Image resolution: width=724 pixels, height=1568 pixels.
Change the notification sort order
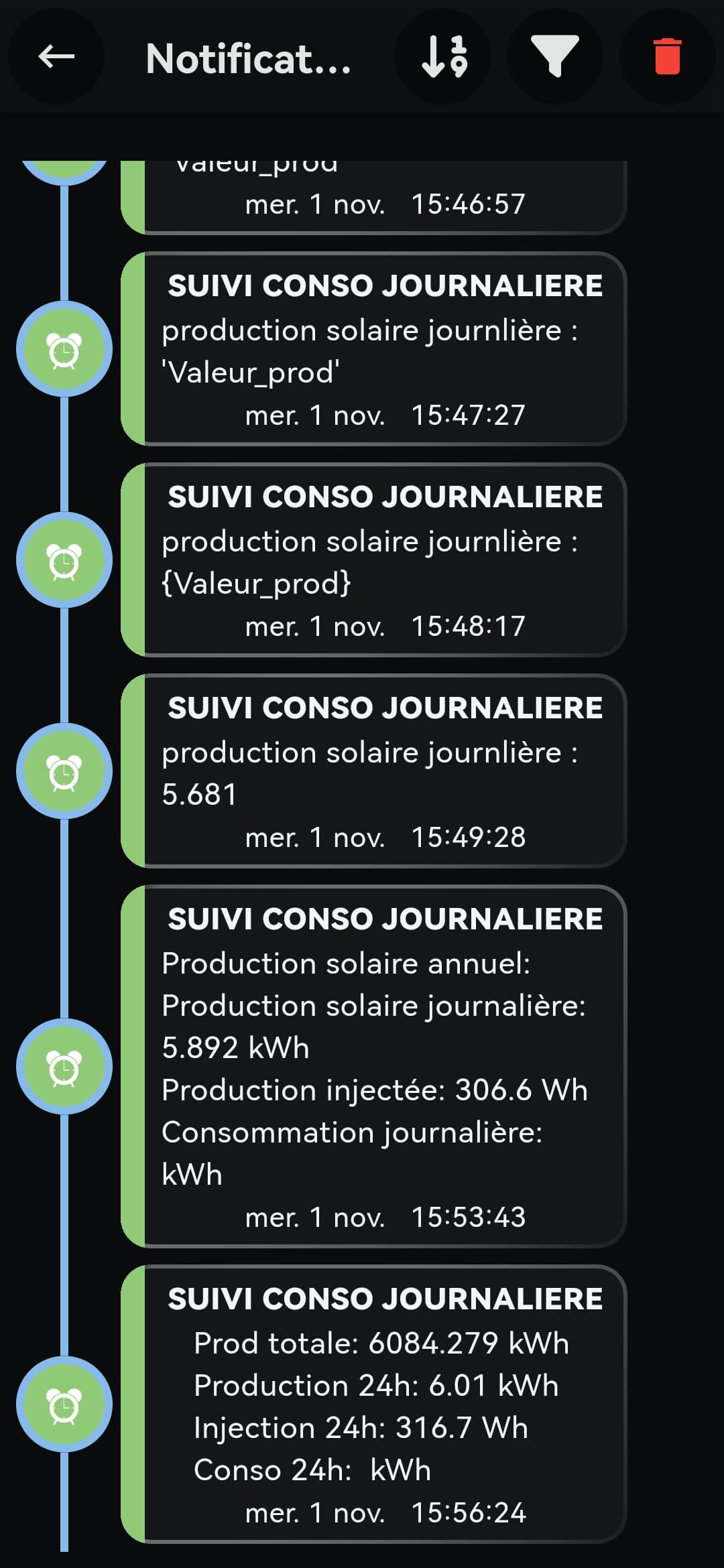[443, 57]
